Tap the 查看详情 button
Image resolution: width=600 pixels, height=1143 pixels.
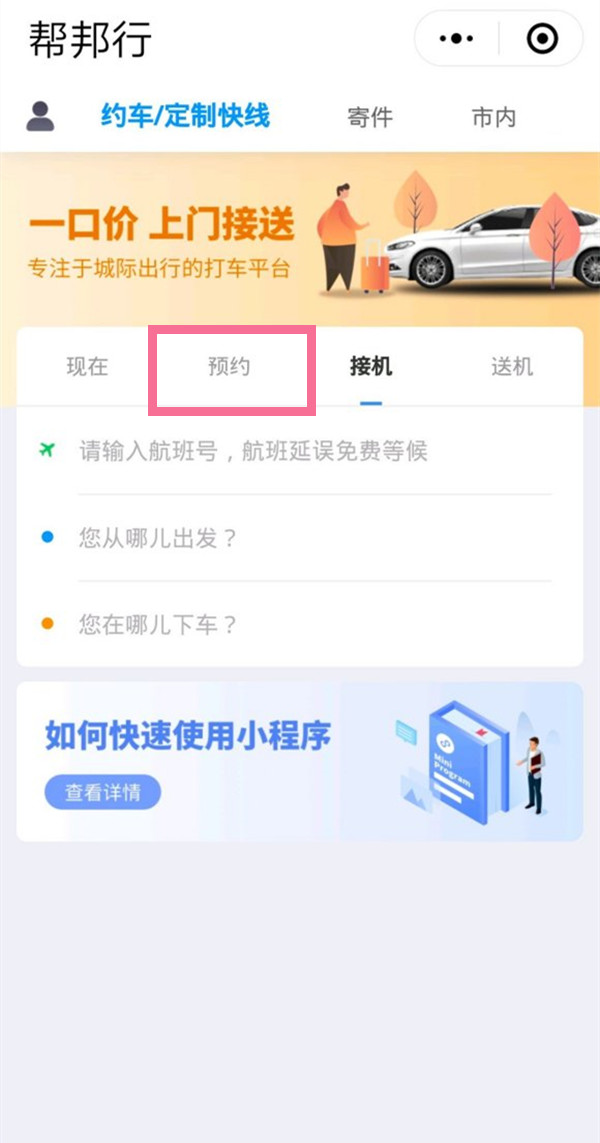103,793
